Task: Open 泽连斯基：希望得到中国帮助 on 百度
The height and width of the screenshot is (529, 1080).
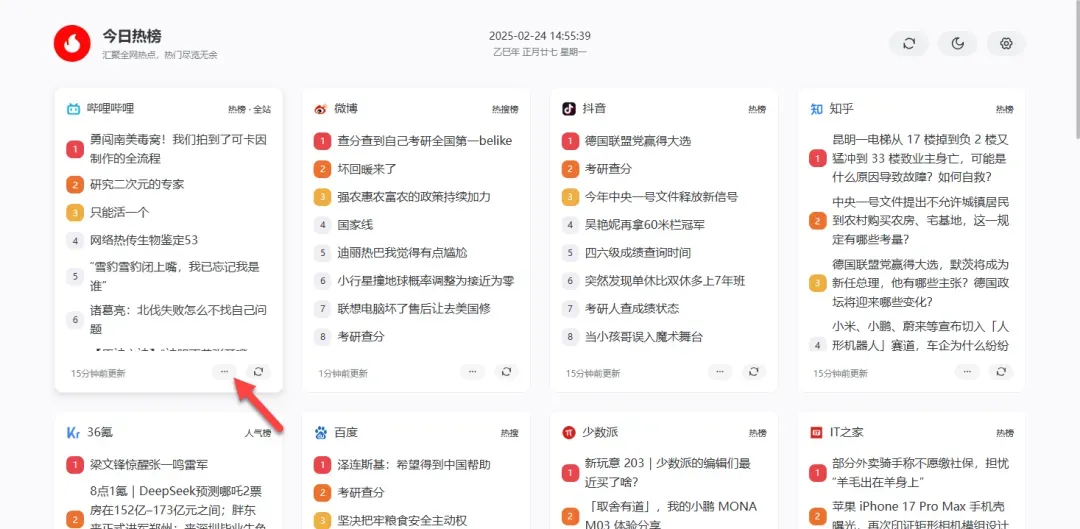Action: pyautogui.click(x=414, y=465)
